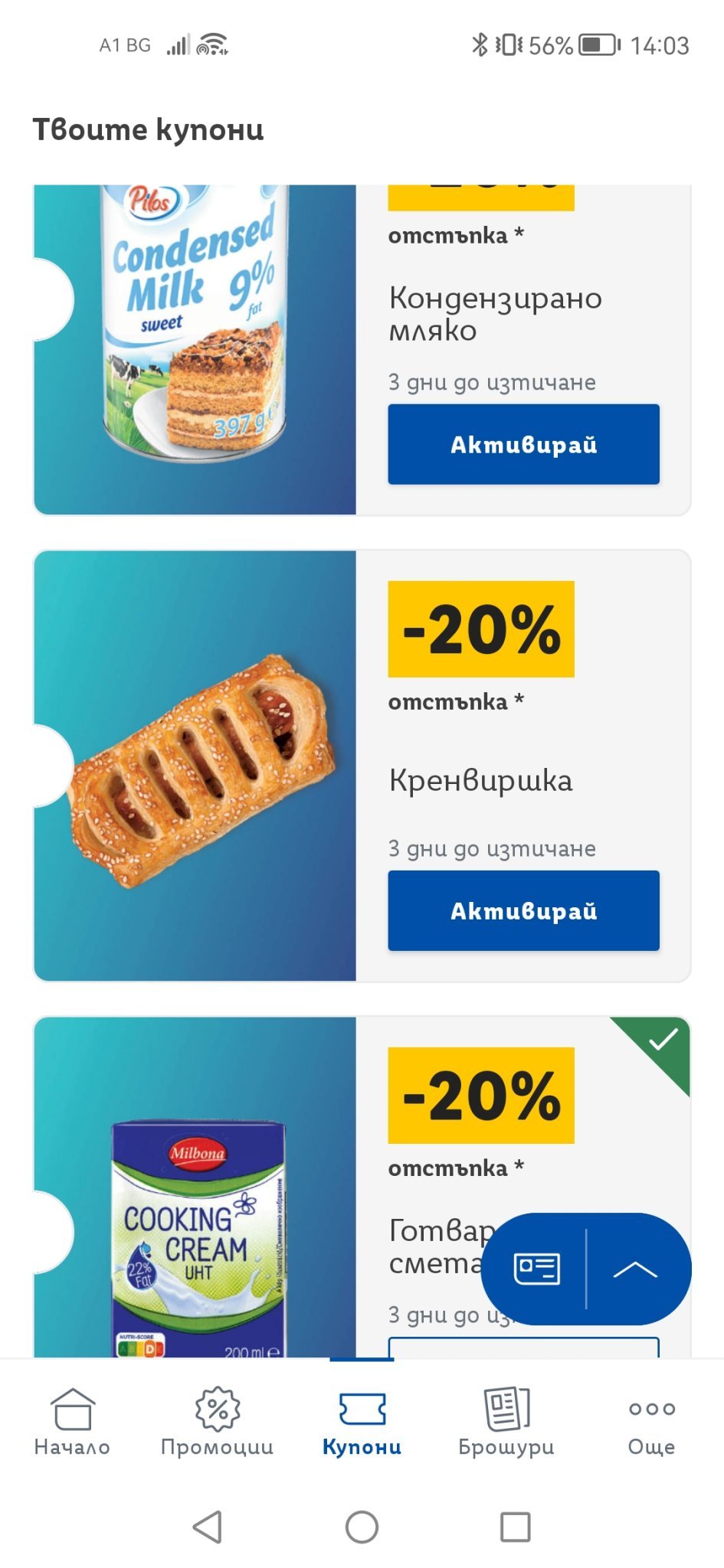Select the Купони tab

(x=362, y=1421)
